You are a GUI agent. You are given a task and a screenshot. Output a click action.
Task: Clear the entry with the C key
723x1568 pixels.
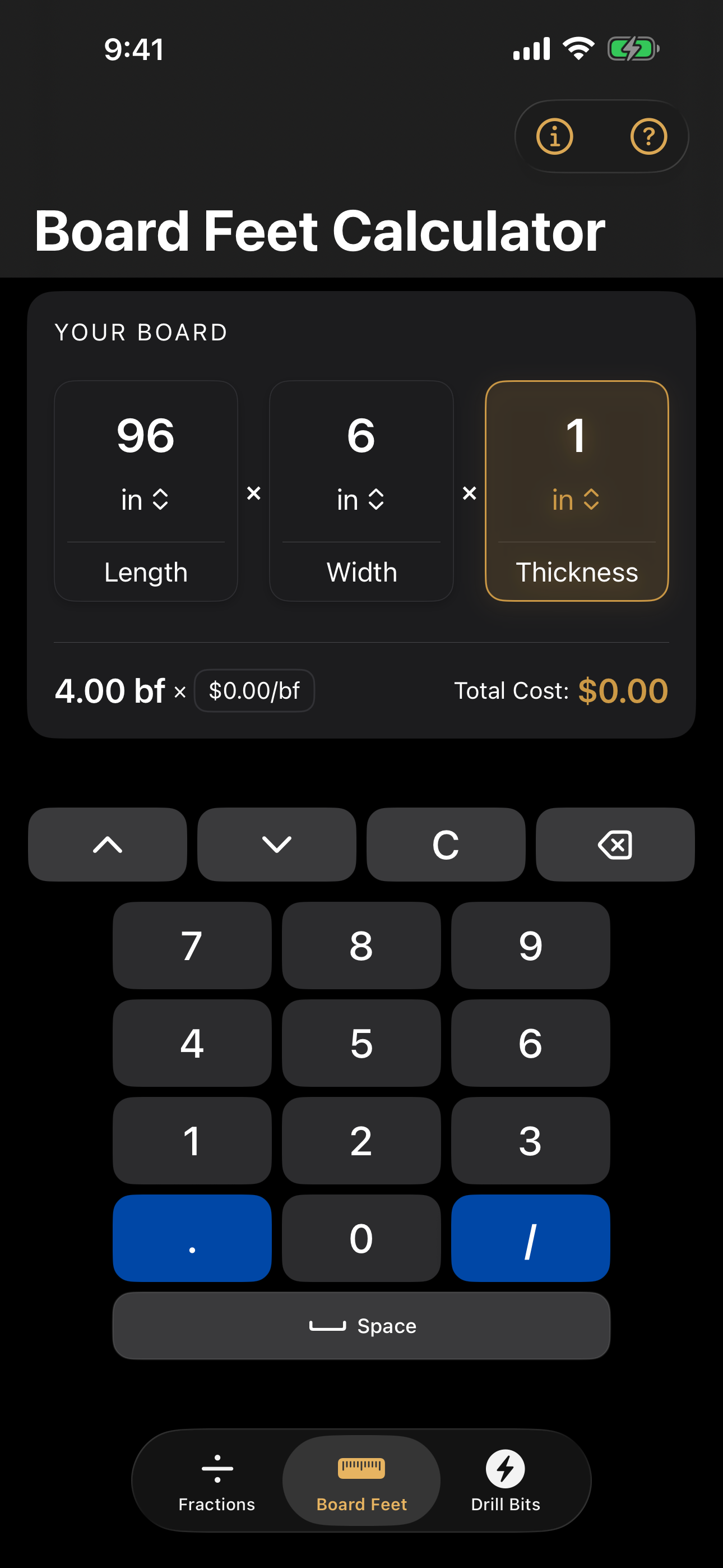pyautogui.click(x=446, y=844)
